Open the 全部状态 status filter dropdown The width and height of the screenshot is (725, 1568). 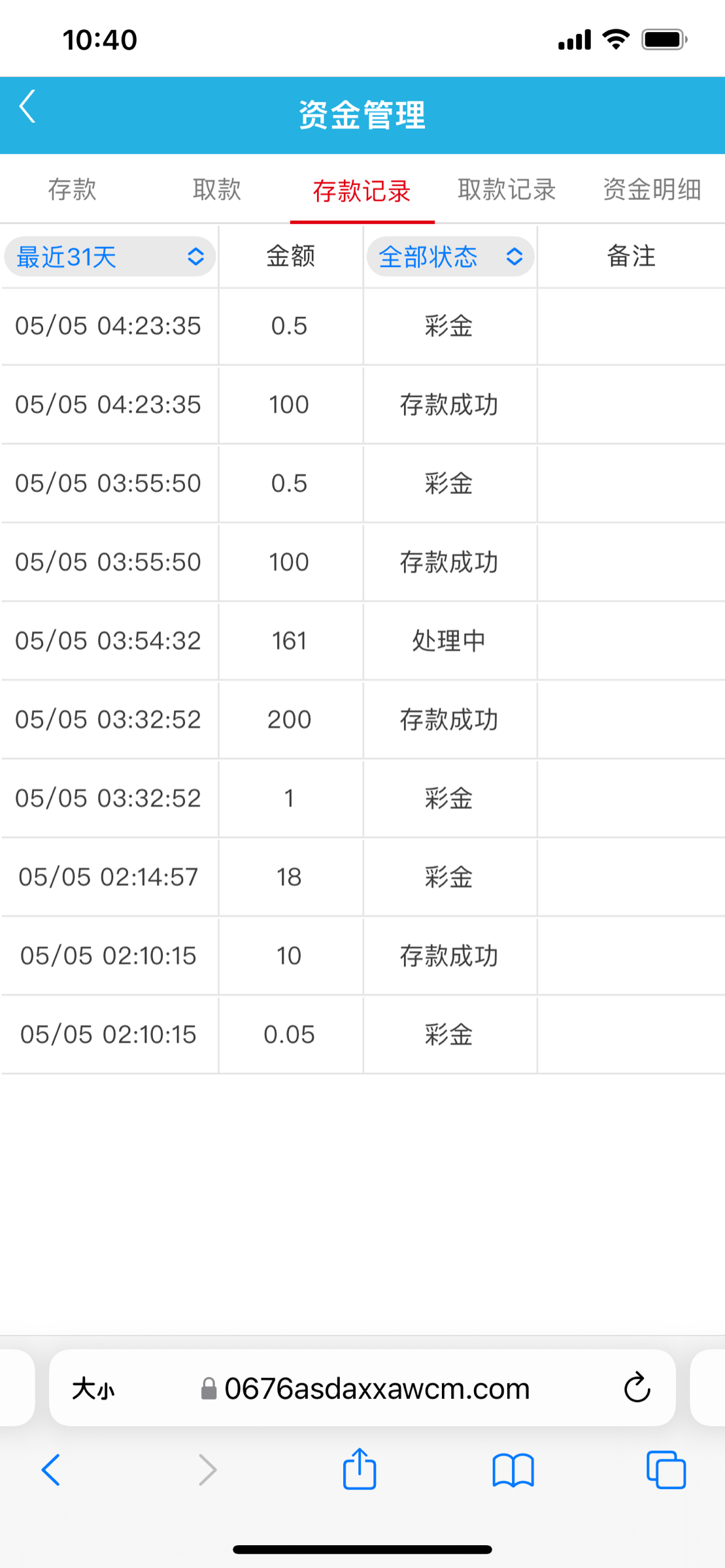(450, 257)
